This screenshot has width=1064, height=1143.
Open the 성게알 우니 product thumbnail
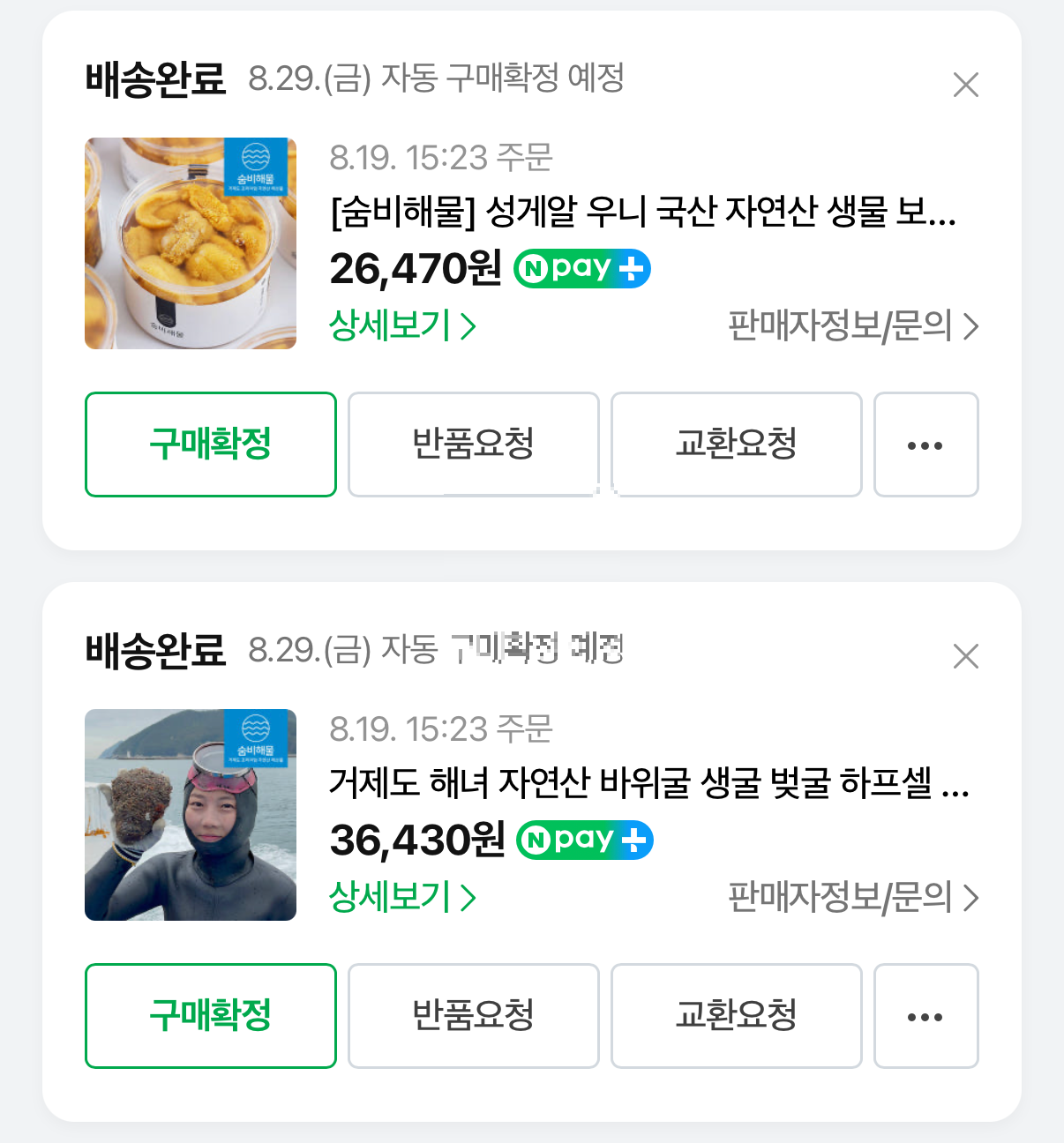(x=191, y=243)
